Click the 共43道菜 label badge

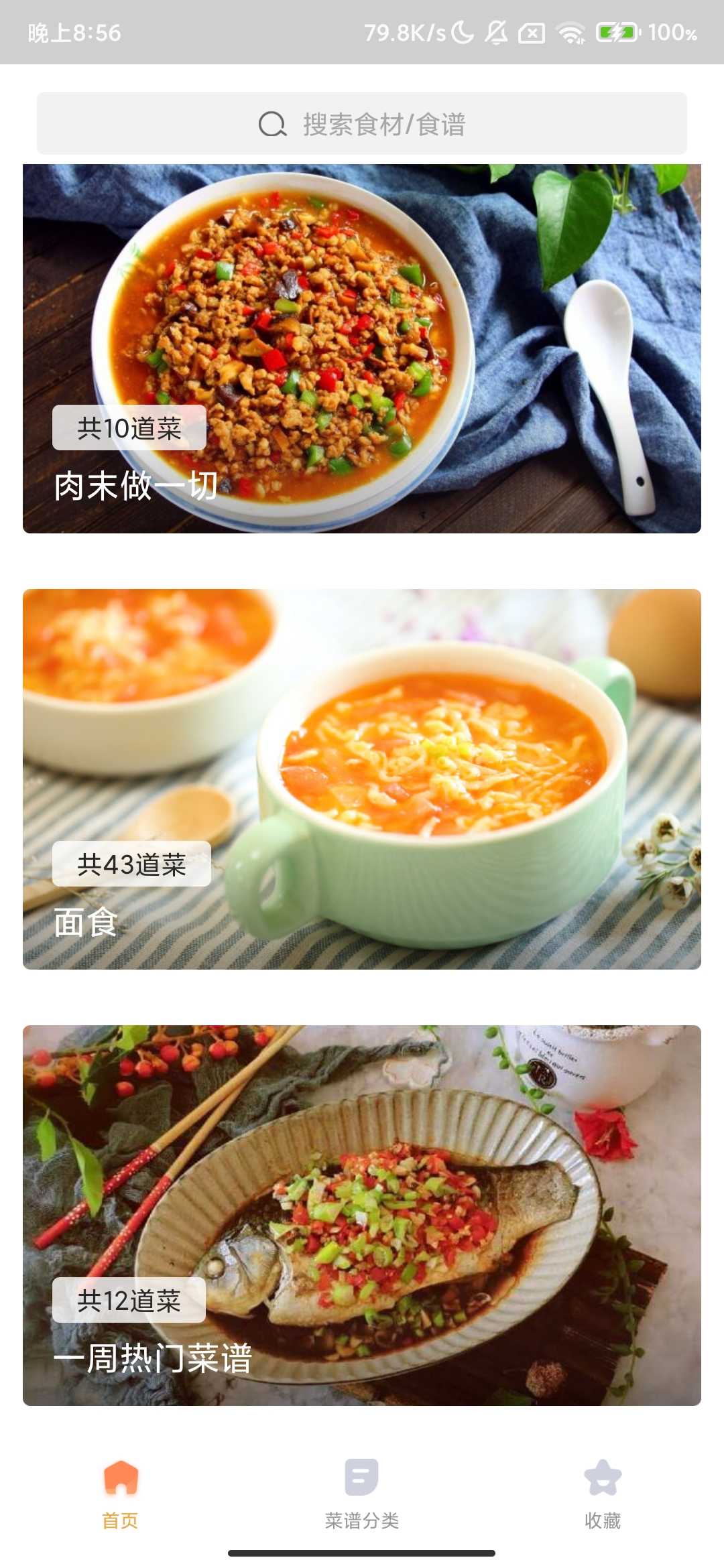[131, 866]
